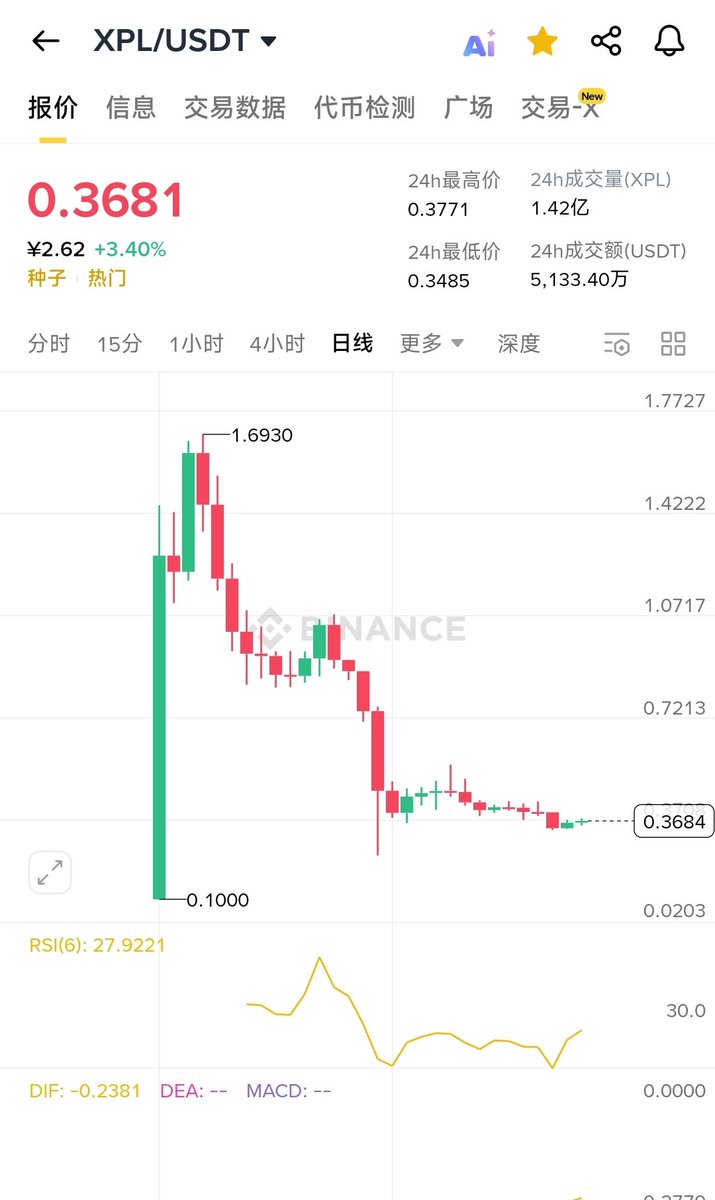Switch to the 广场 tab
The height and width of the screenshot is (1200, 715).
468,108
